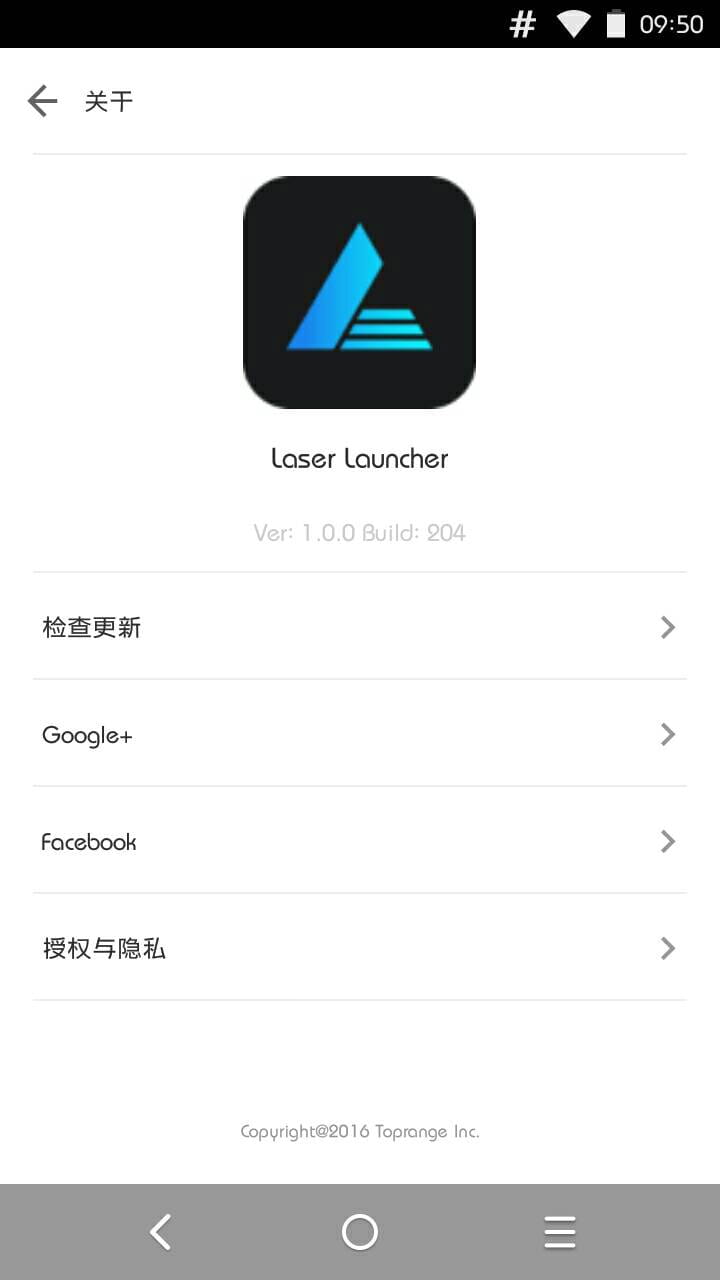Click the Laser Launcher app icon

click(359, 291)
